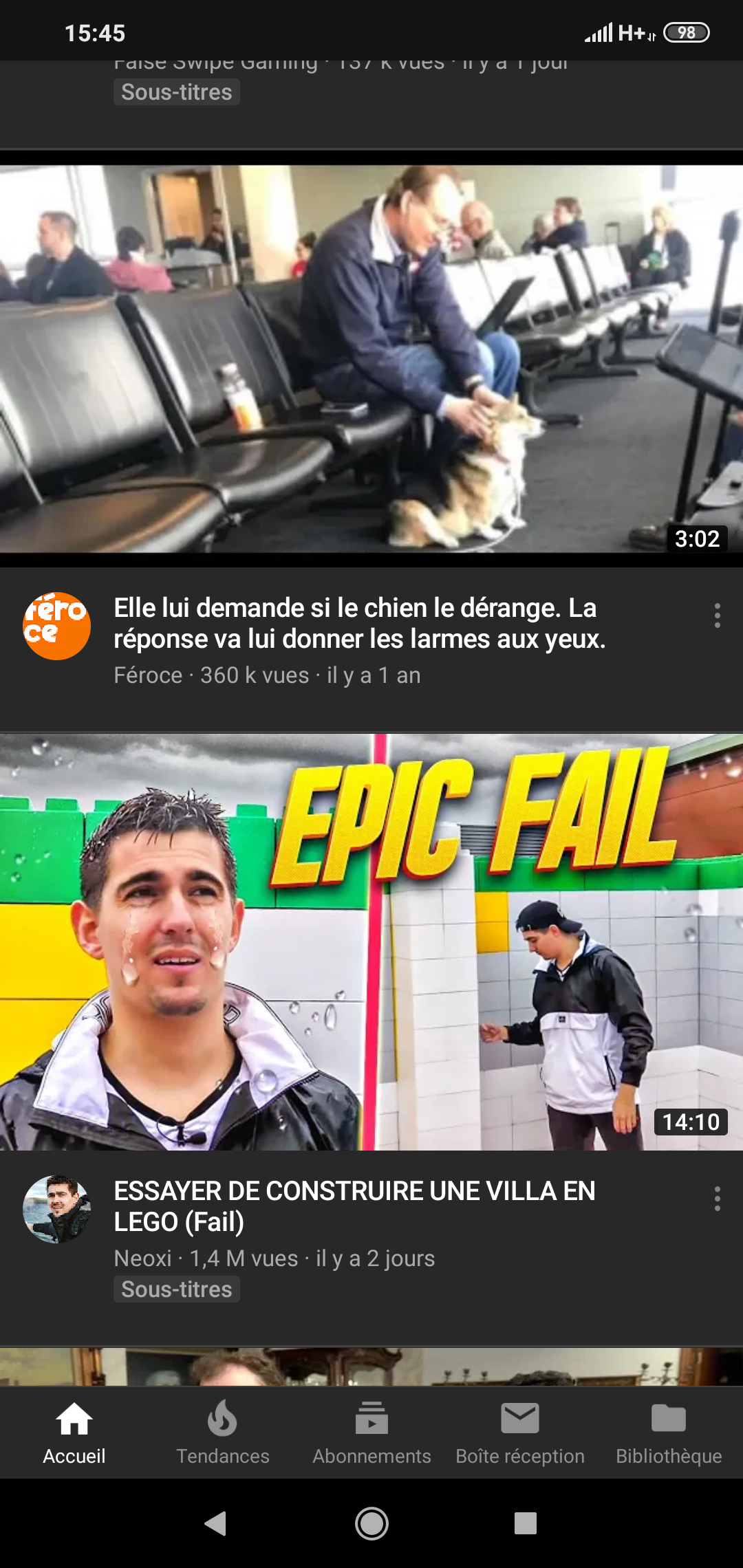Open options for the Neoxi Lego video
Screen dimensions: 743x1568
[717, 1199]
